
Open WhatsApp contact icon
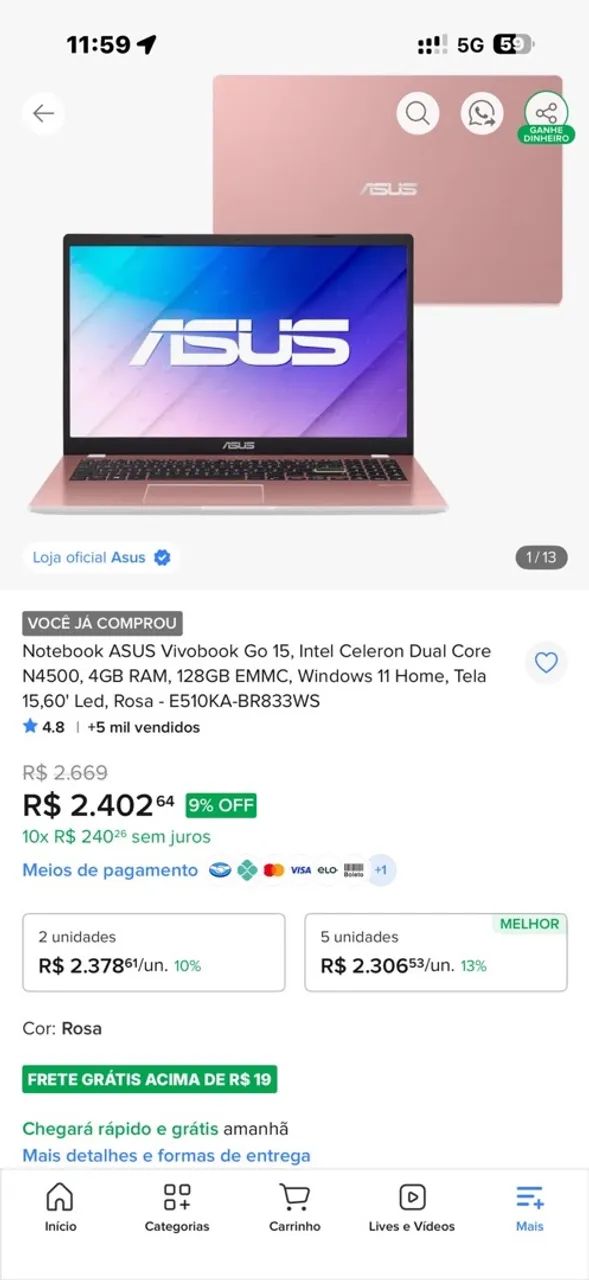pos(482,114)
